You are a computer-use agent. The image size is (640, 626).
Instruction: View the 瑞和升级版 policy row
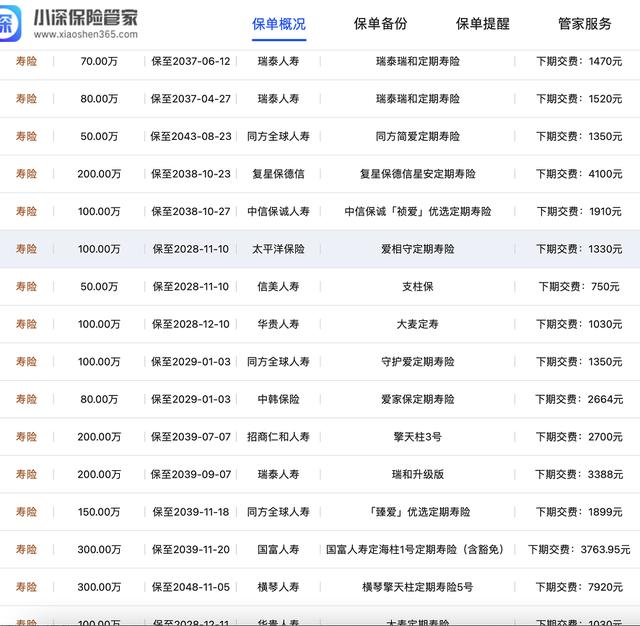[418, 474]
